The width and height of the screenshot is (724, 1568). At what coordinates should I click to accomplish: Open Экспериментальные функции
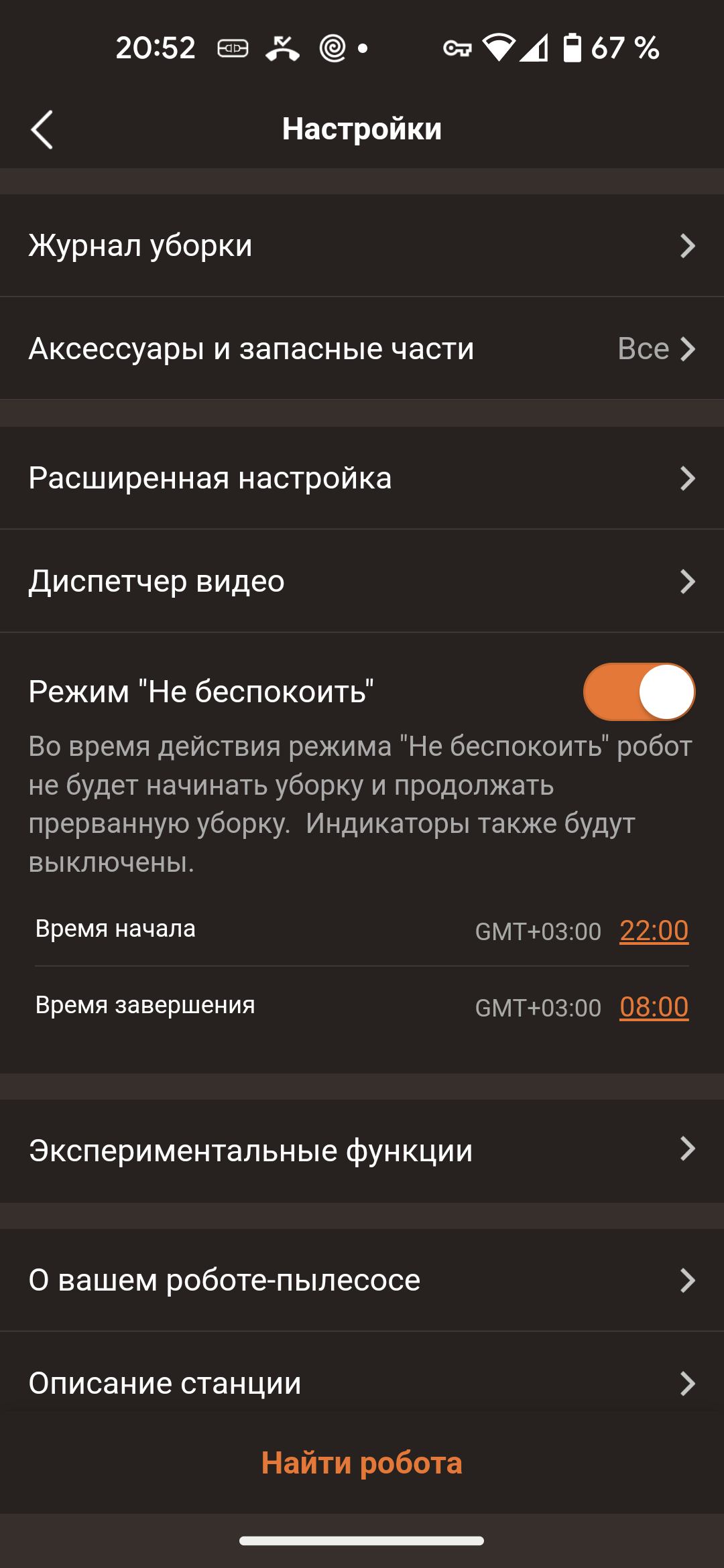pyautogui.click(x=362, y=1151)
